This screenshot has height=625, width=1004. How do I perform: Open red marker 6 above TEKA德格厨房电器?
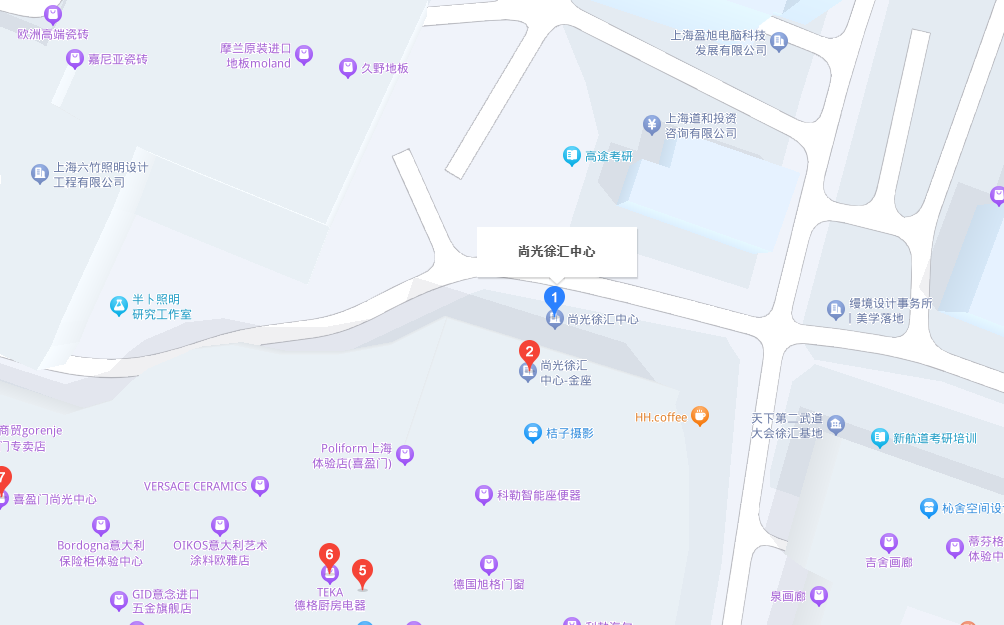(x=329, y=553)
